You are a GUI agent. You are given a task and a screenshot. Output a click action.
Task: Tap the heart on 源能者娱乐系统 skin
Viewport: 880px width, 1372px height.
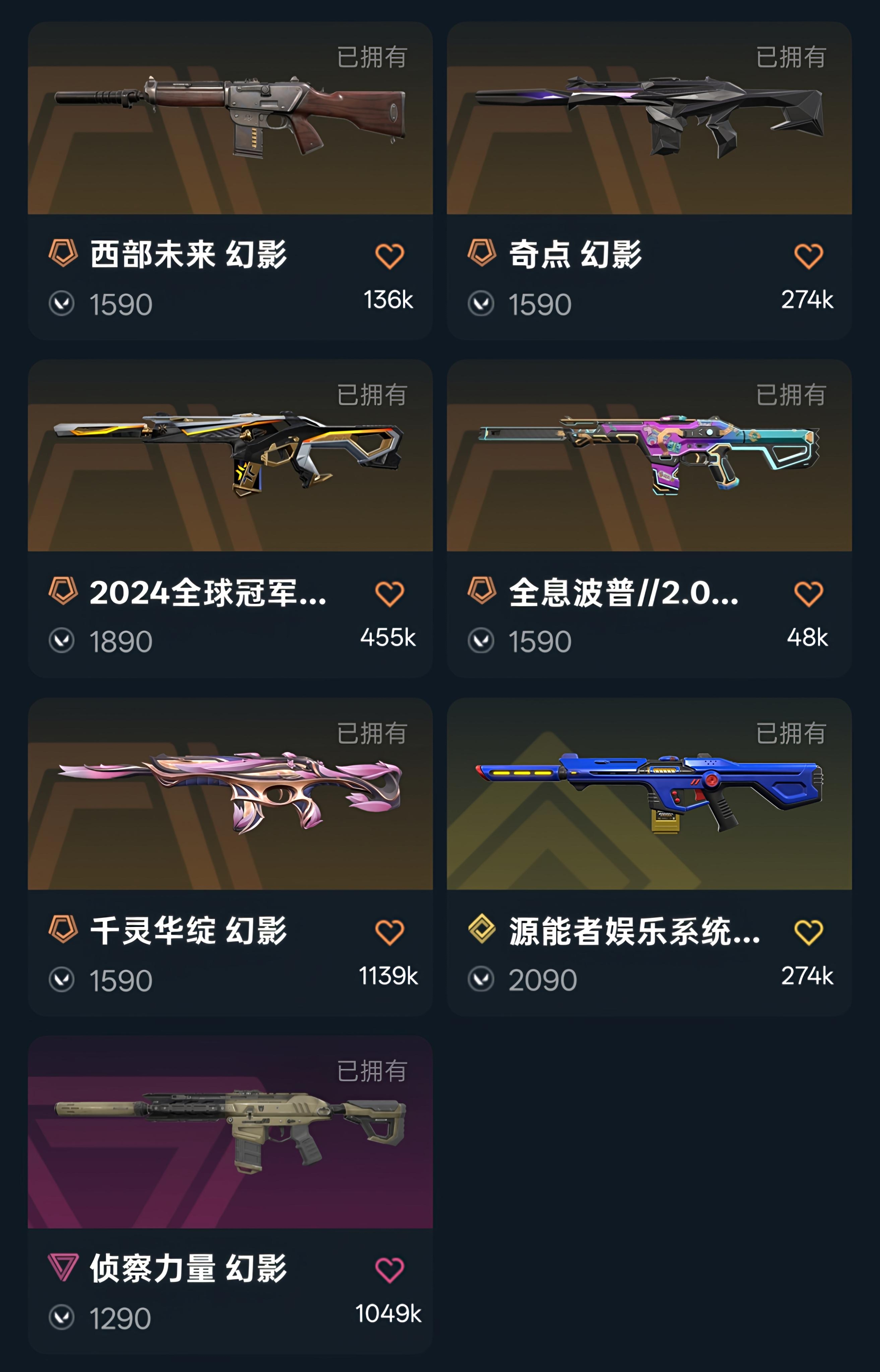pos(808,932)
